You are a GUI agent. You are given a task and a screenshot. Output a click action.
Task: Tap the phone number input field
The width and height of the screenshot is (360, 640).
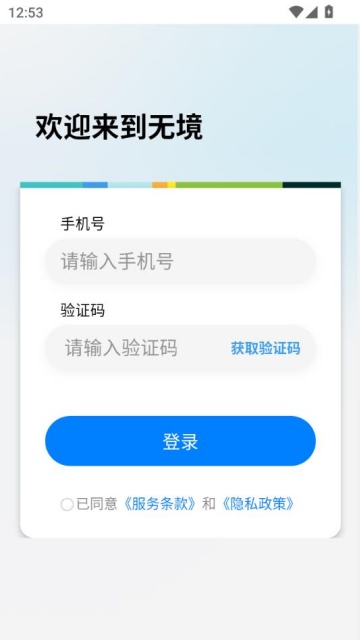click(x=180, y=261)
